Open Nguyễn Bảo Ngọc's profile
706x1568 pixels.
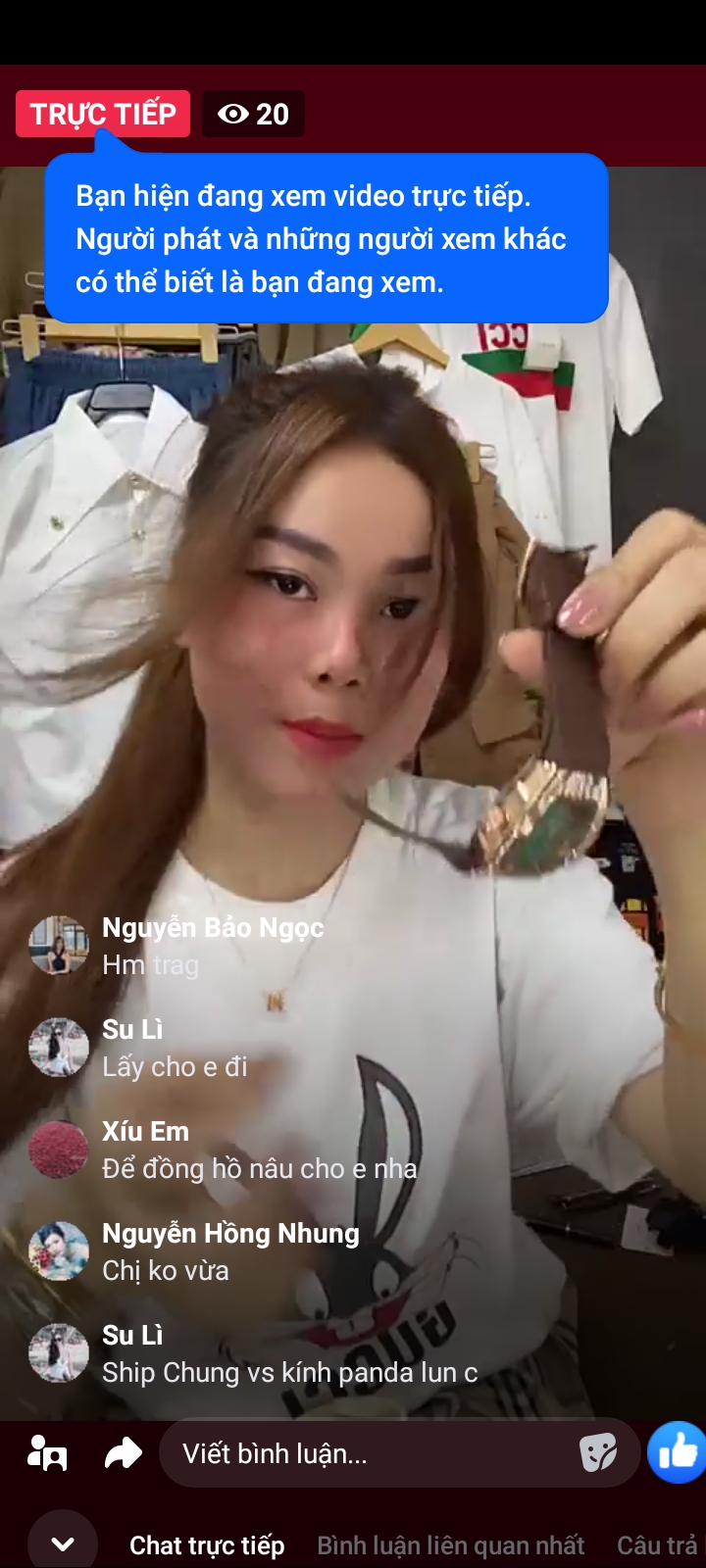pos(59,946)
